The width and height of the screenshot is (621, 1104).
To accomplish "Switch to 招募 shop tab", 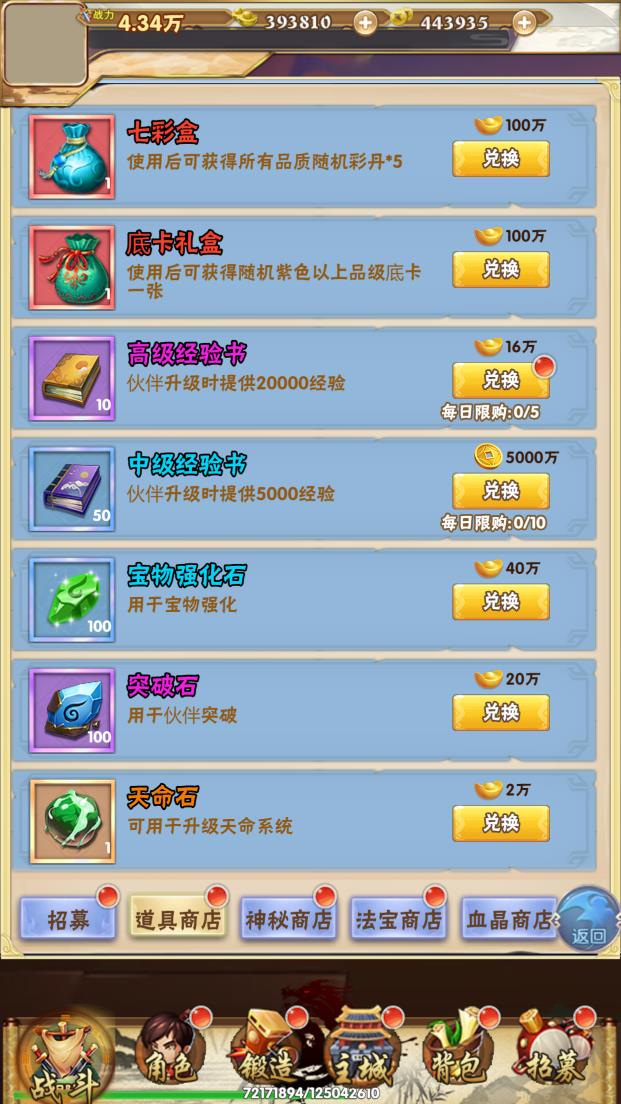I will [68, 920].
